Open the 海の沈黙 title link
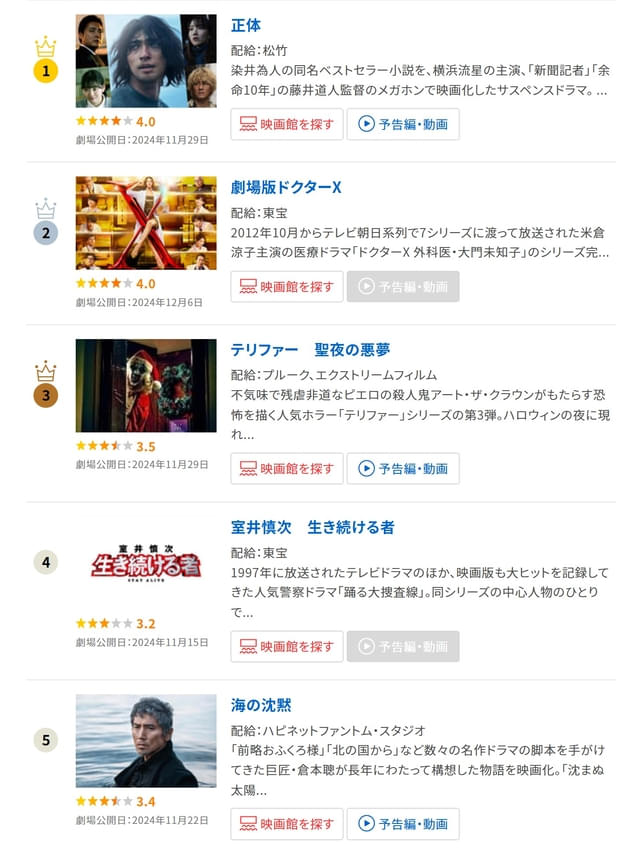The image size is (640, 849). pyautogui.click(x=261, y=705)
